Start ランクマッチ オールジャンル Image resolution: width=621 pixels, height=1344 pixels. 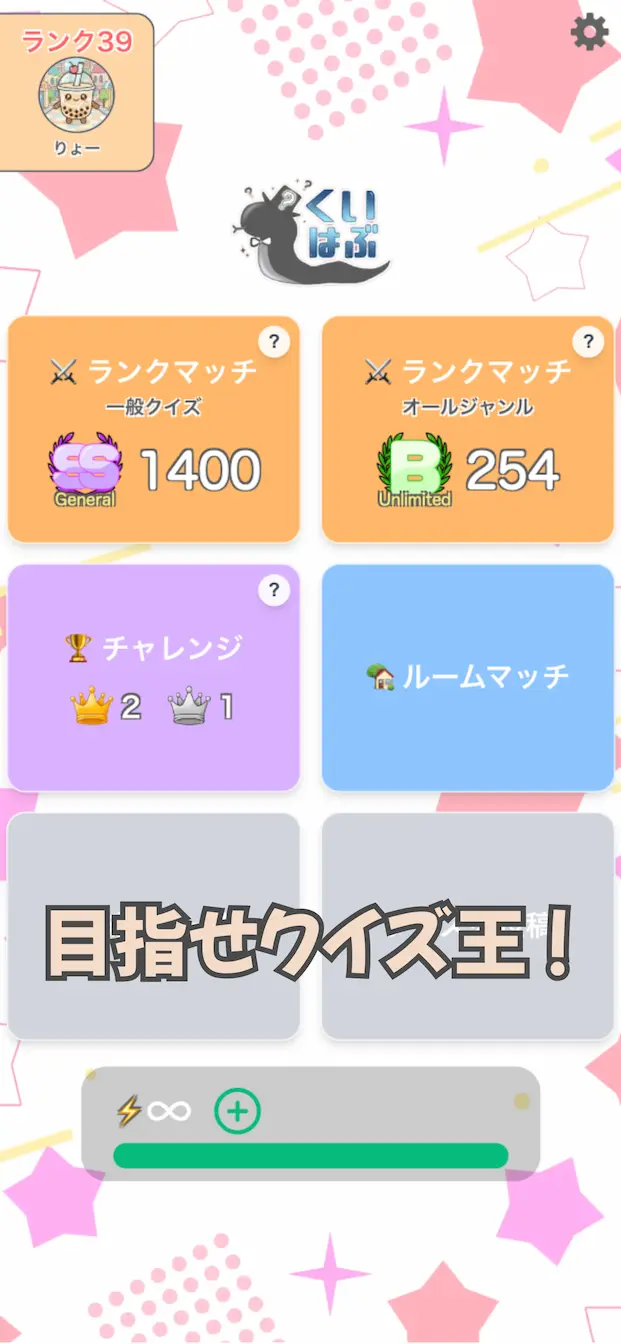click(x=467, y=430)
